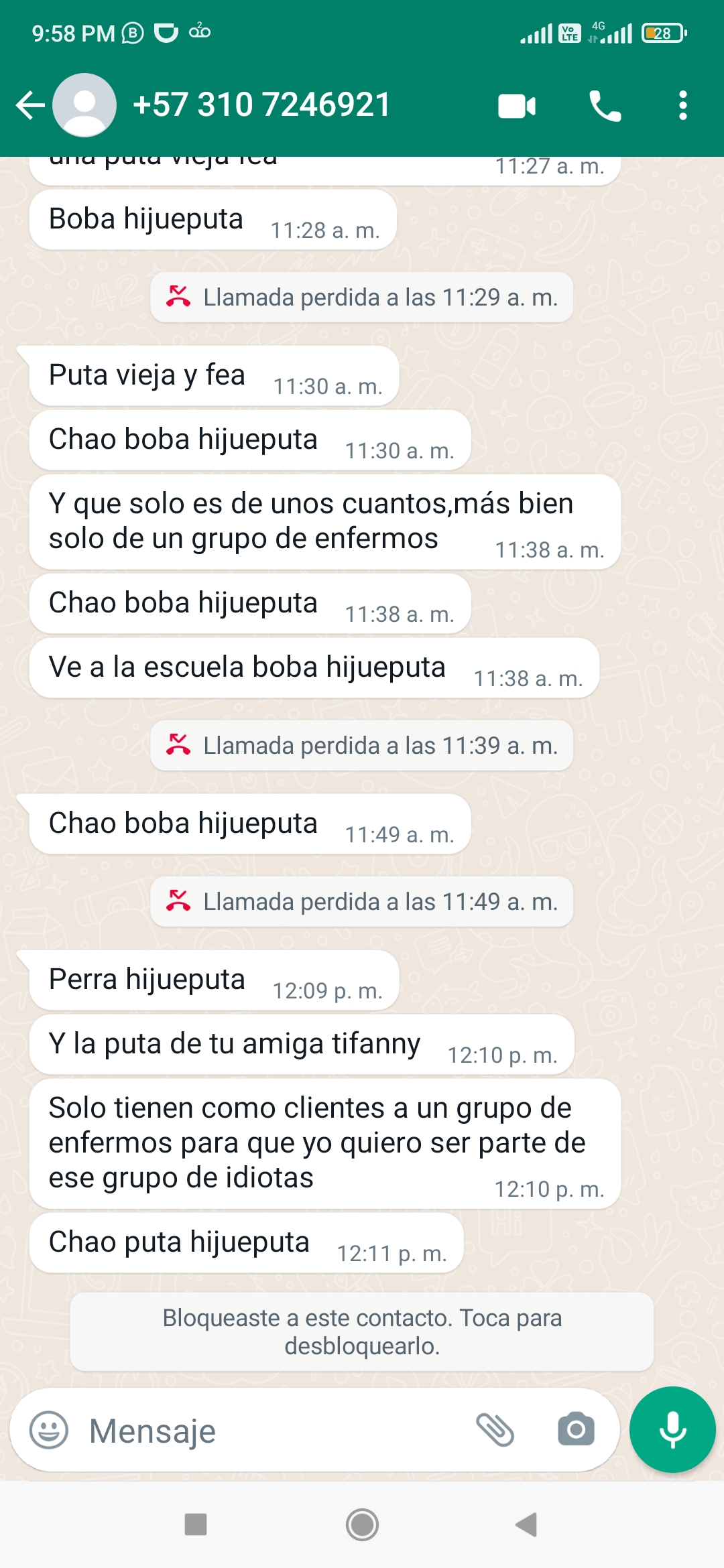Go back using the arrow in header
The height and width of the screenshot is (1568, 724).
[x=30, y=105]
